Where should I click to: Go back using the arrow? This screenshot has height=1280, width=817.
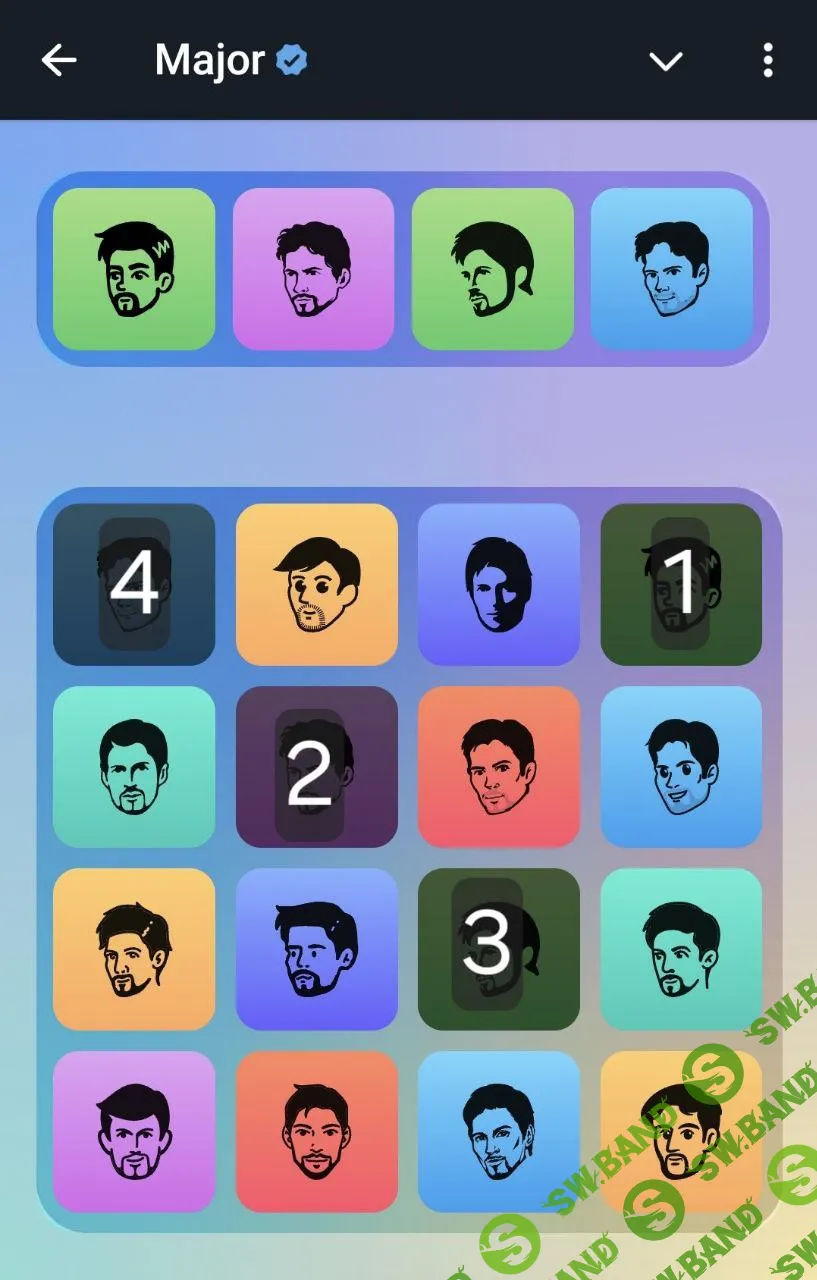(x=58, y=61)
